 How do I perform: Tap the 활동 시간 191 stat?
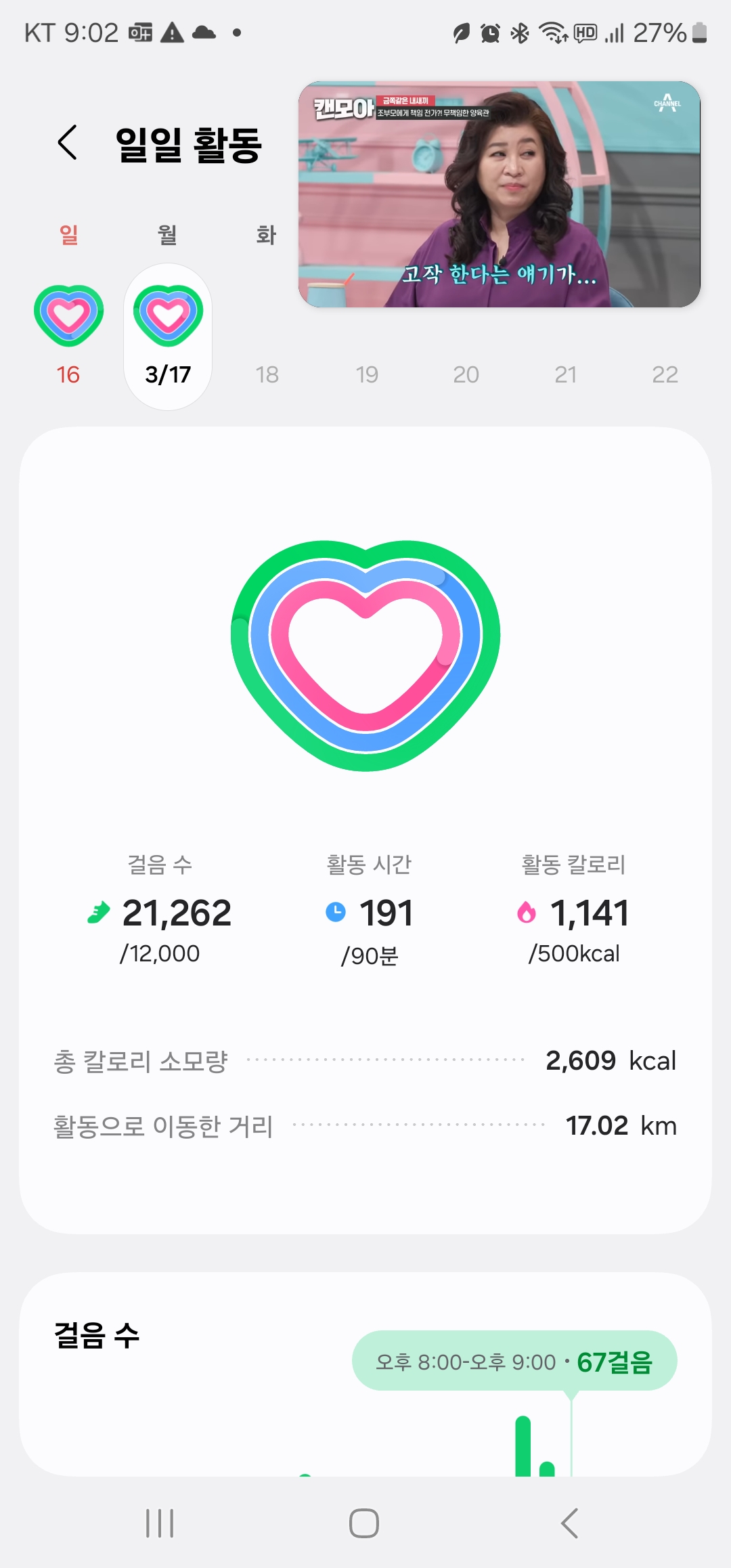(x=370, y=911)
